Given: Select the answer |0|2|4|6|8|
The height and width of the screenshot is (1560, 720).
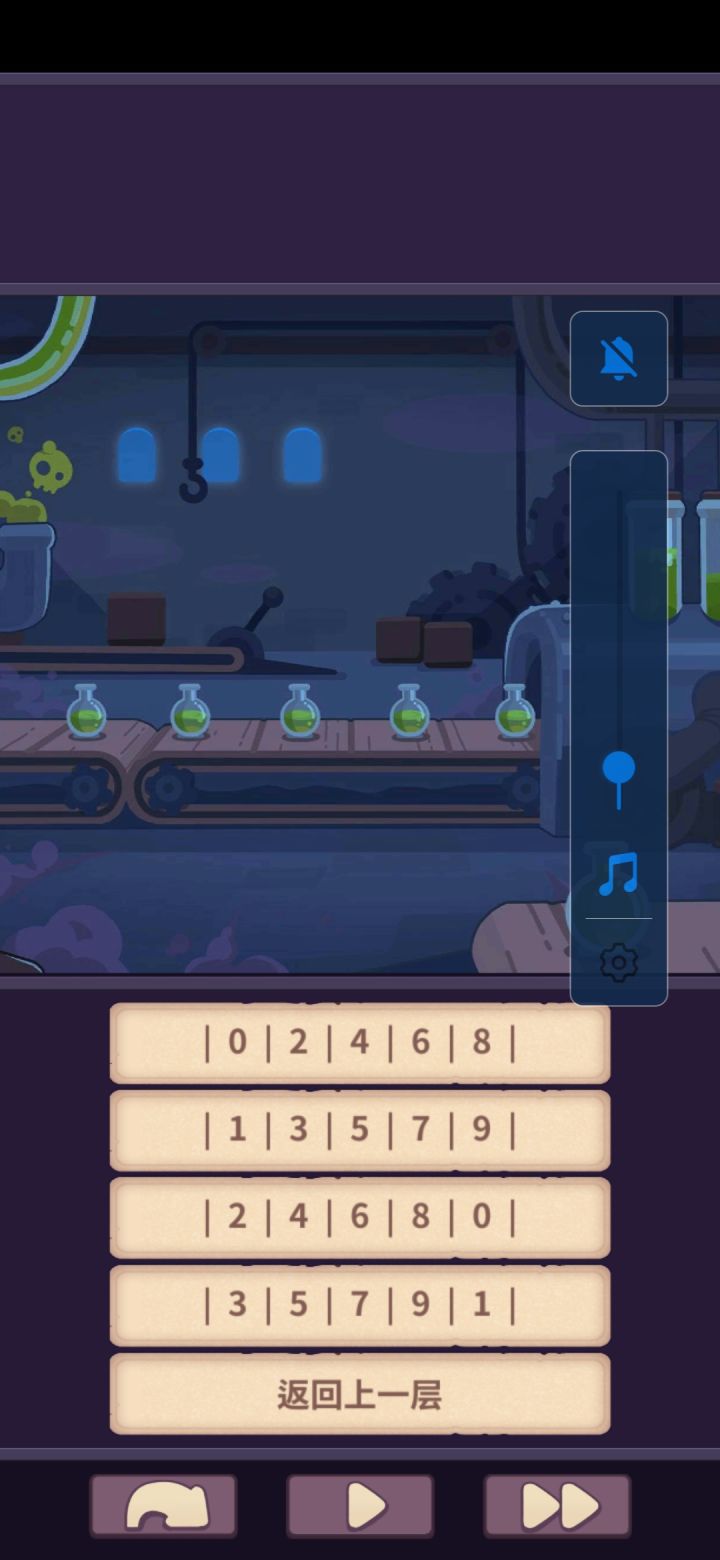Looking at the screenshot, I should pyautogui.click(x=358, y=1043).
